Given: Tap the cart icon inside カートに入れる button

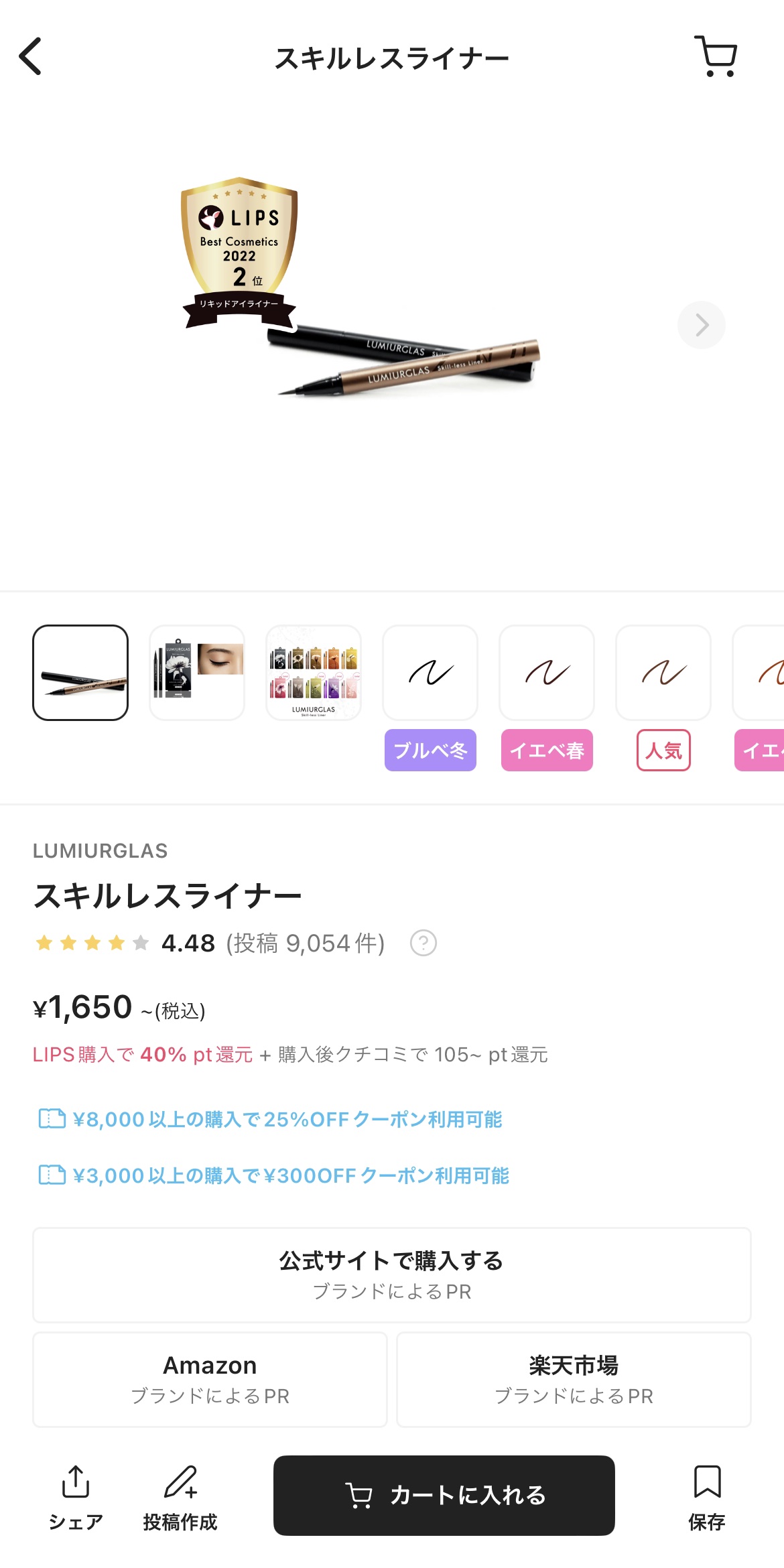Looking at the screenshot, I should (361, 1495).
